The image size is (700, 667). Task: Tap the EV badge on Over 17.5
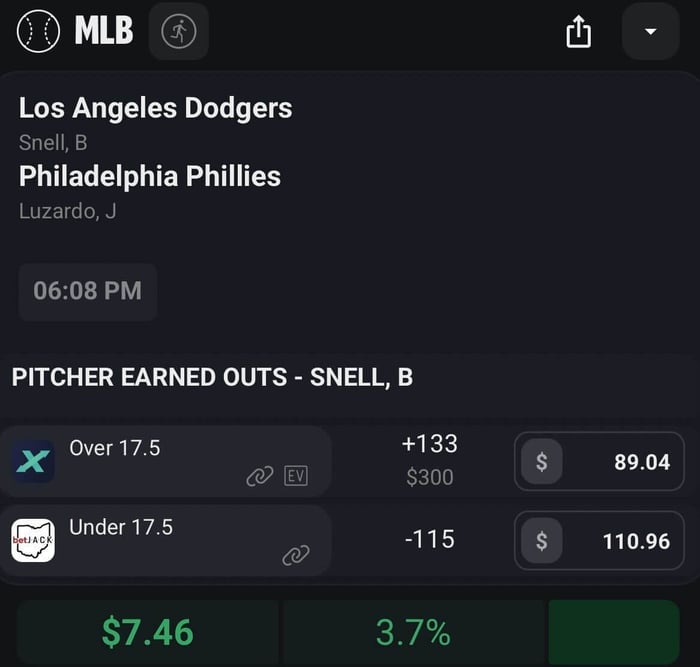coord(295,477)
